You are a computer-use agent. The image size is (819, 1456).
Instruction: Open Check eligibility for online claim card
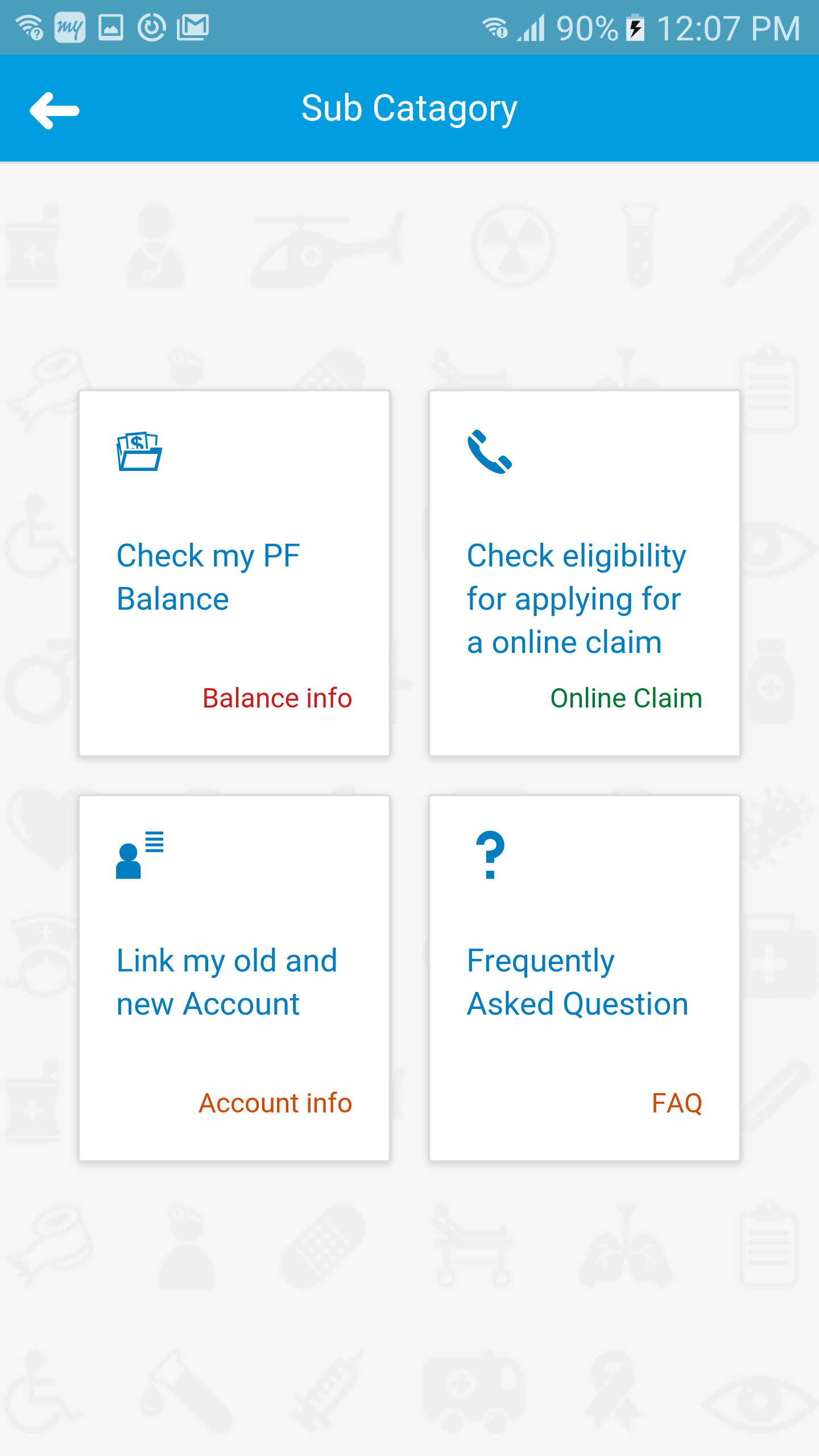584,573
